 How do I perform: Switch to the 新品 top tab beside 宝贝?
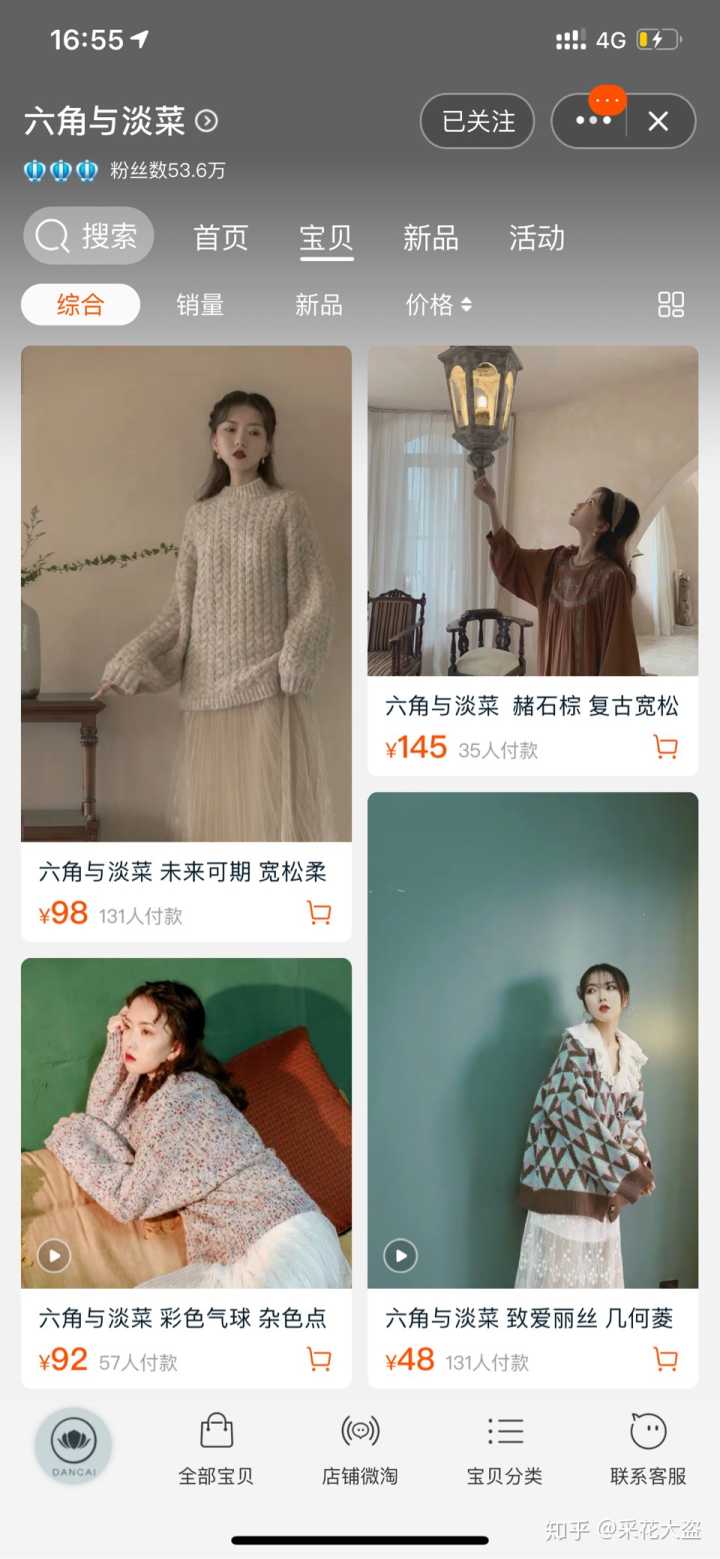coord(430,238)
